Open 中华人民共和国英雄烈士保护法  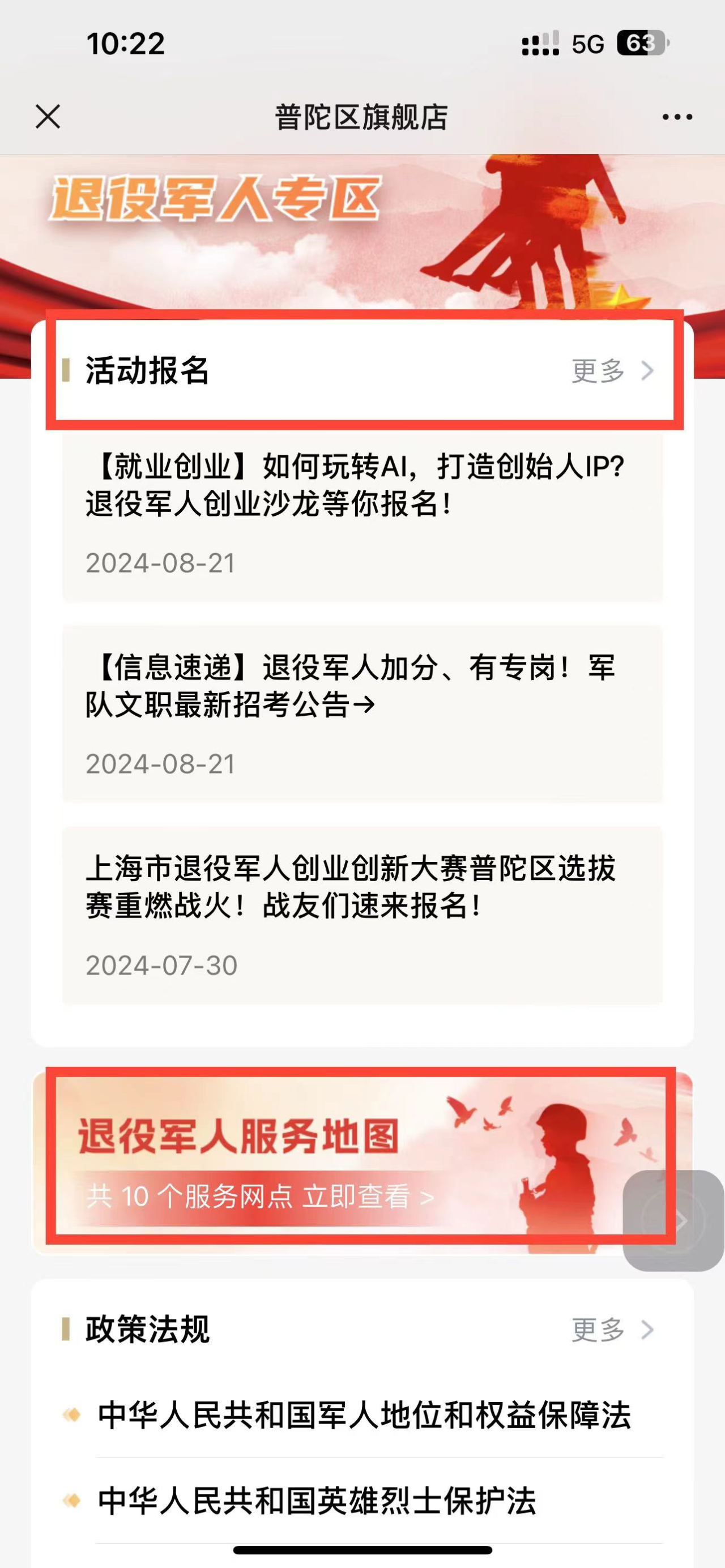coord(317,1501)
